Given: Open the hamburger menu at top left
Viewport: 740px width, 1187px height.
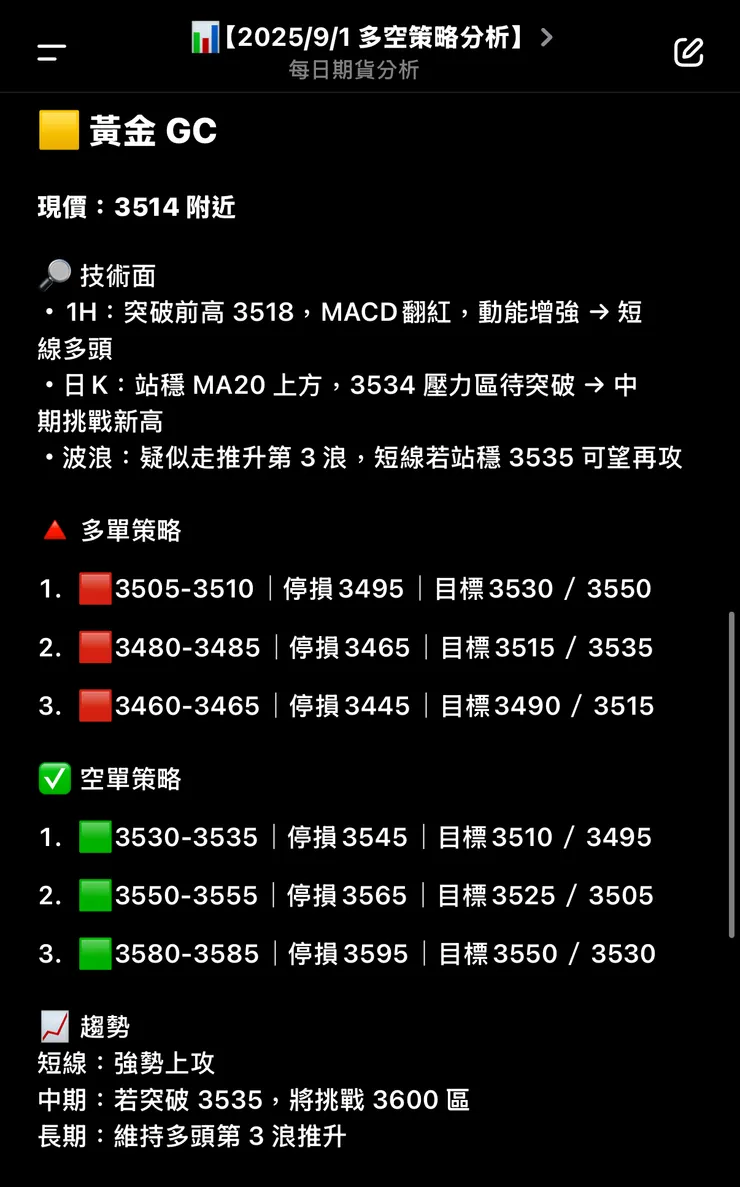Looking at the screenshot, I should (x=50, y=52).
